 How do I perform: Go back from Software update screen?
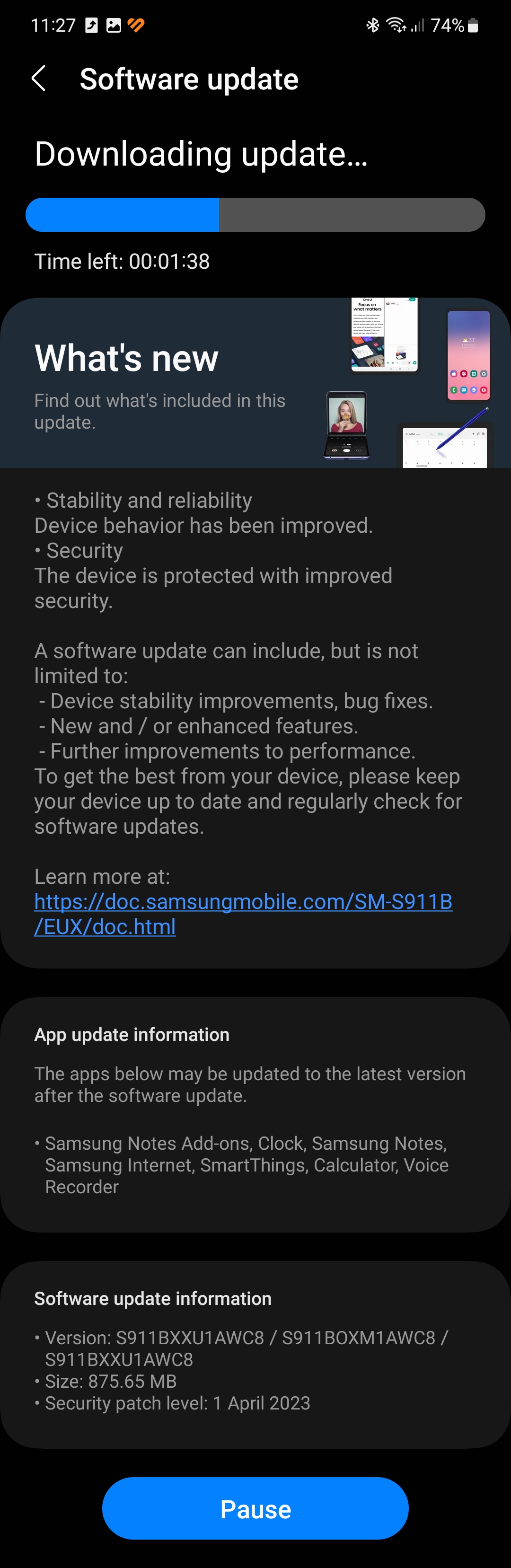tap(39, 79)
